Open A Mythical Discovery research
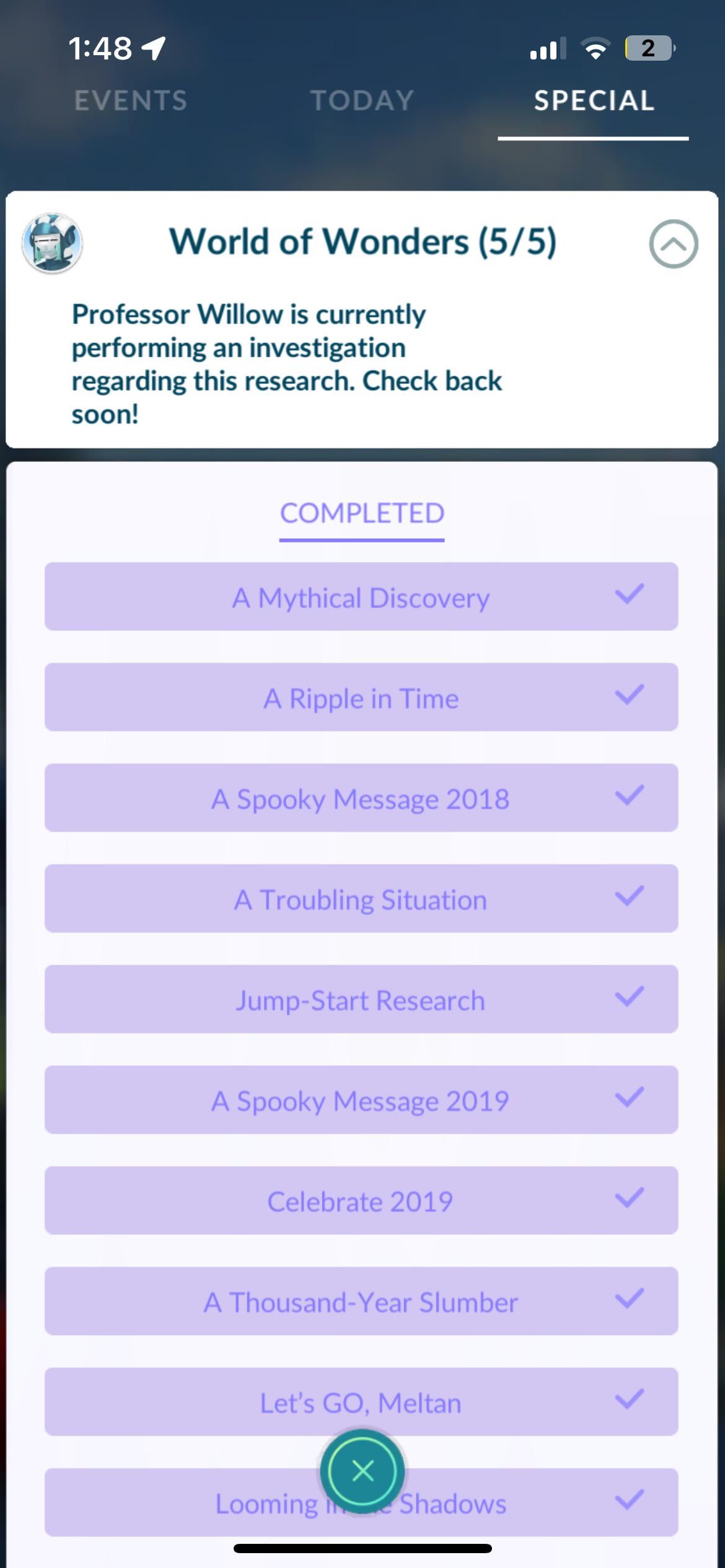 (x=361, y=597)
